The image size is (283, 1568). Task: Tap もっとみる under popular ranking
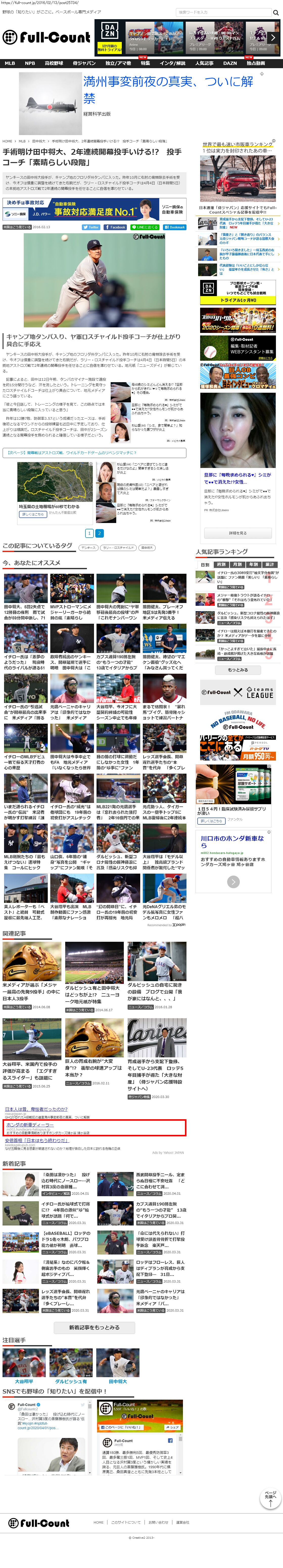tap(238, 670)
